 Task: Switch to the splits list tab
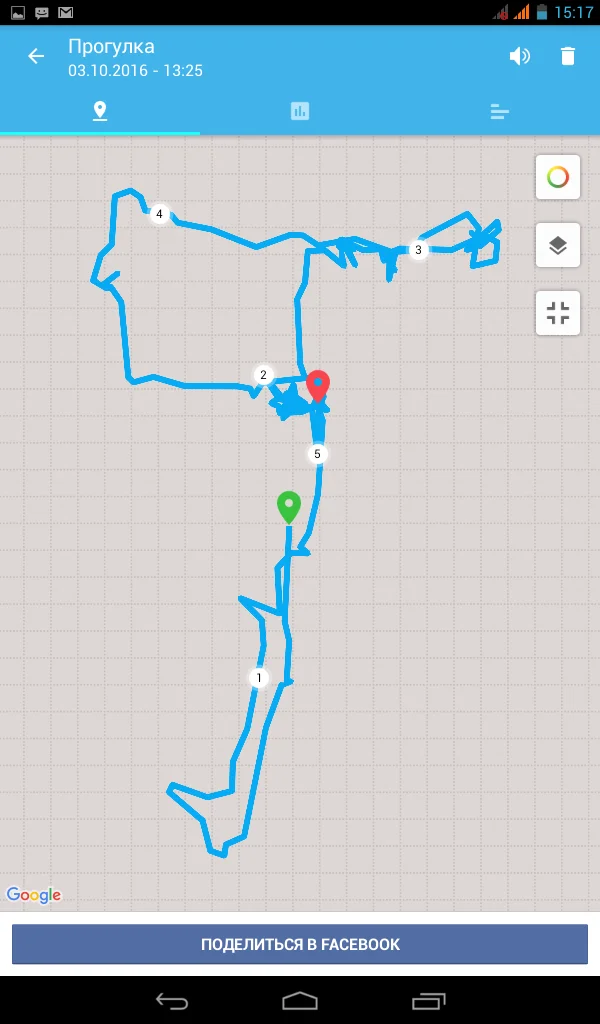point(499,111)
